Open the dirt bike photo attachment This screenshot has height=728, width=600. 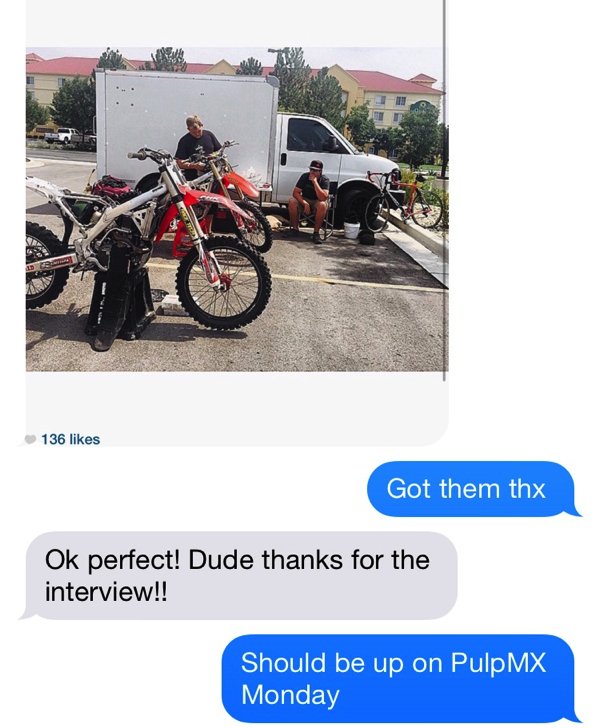236,208
